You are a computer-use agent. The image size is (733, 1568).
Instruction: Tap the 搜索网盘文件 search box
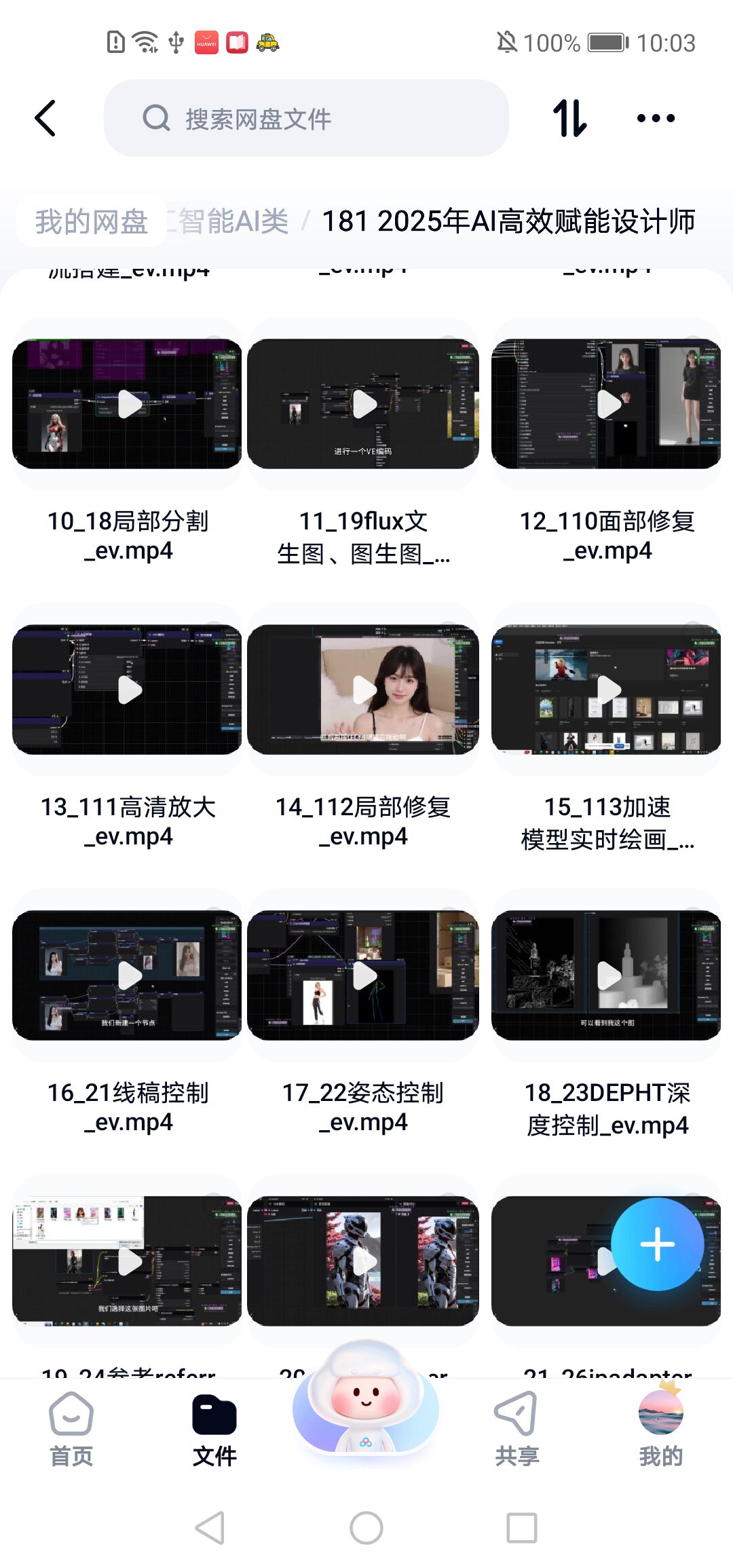pos(305,118)
